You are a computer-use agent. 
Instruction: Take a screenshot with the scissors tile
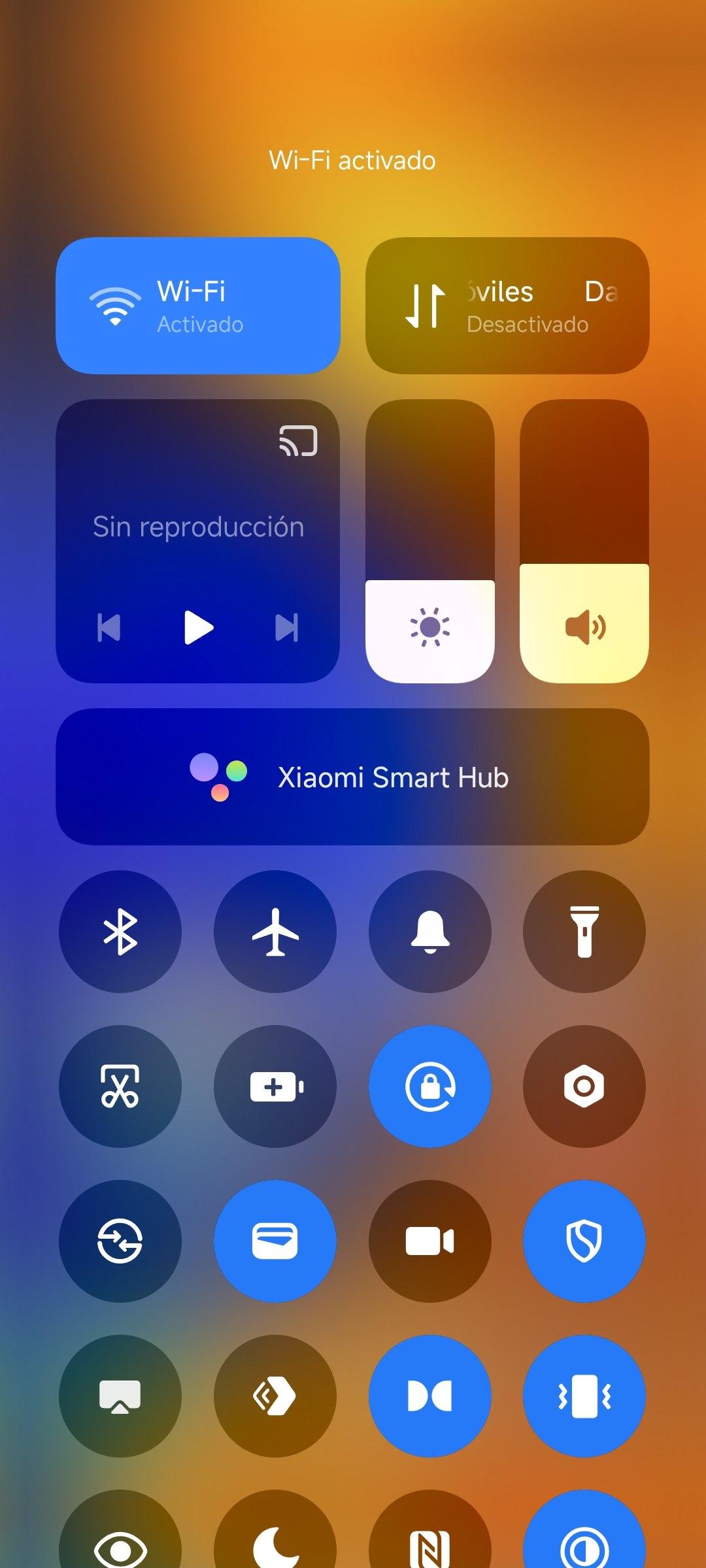coord(120,1086)
